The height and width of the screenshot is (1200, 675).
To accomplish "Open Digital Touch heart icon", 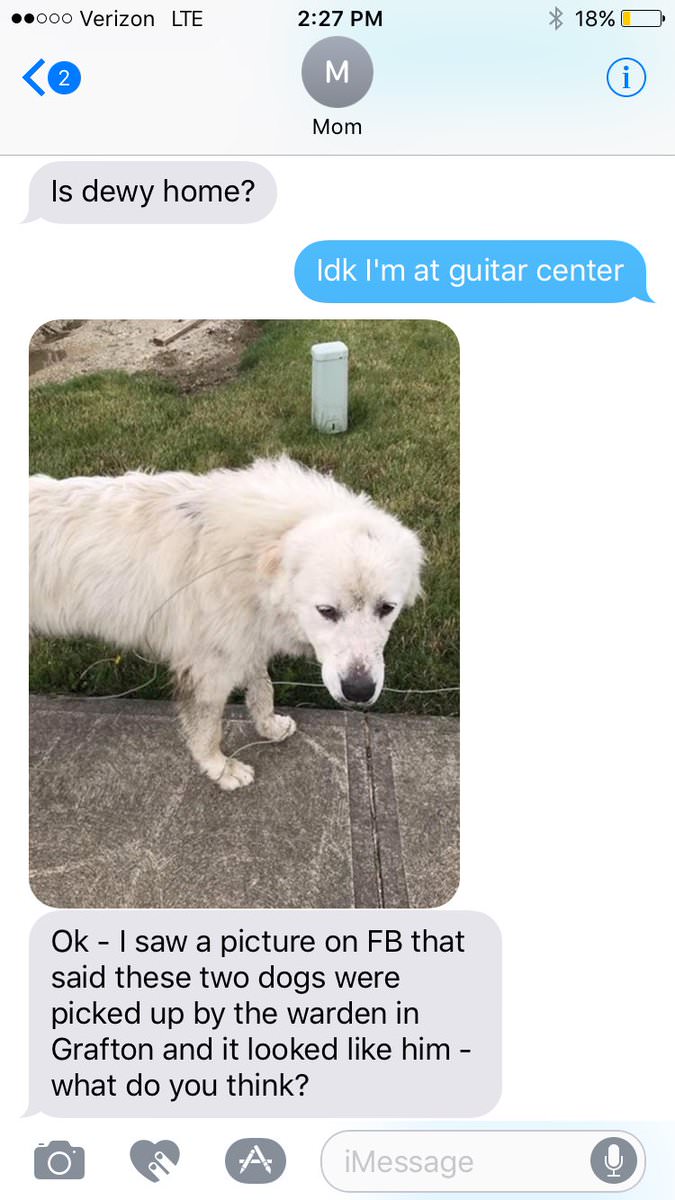I will click(155, 1160).
